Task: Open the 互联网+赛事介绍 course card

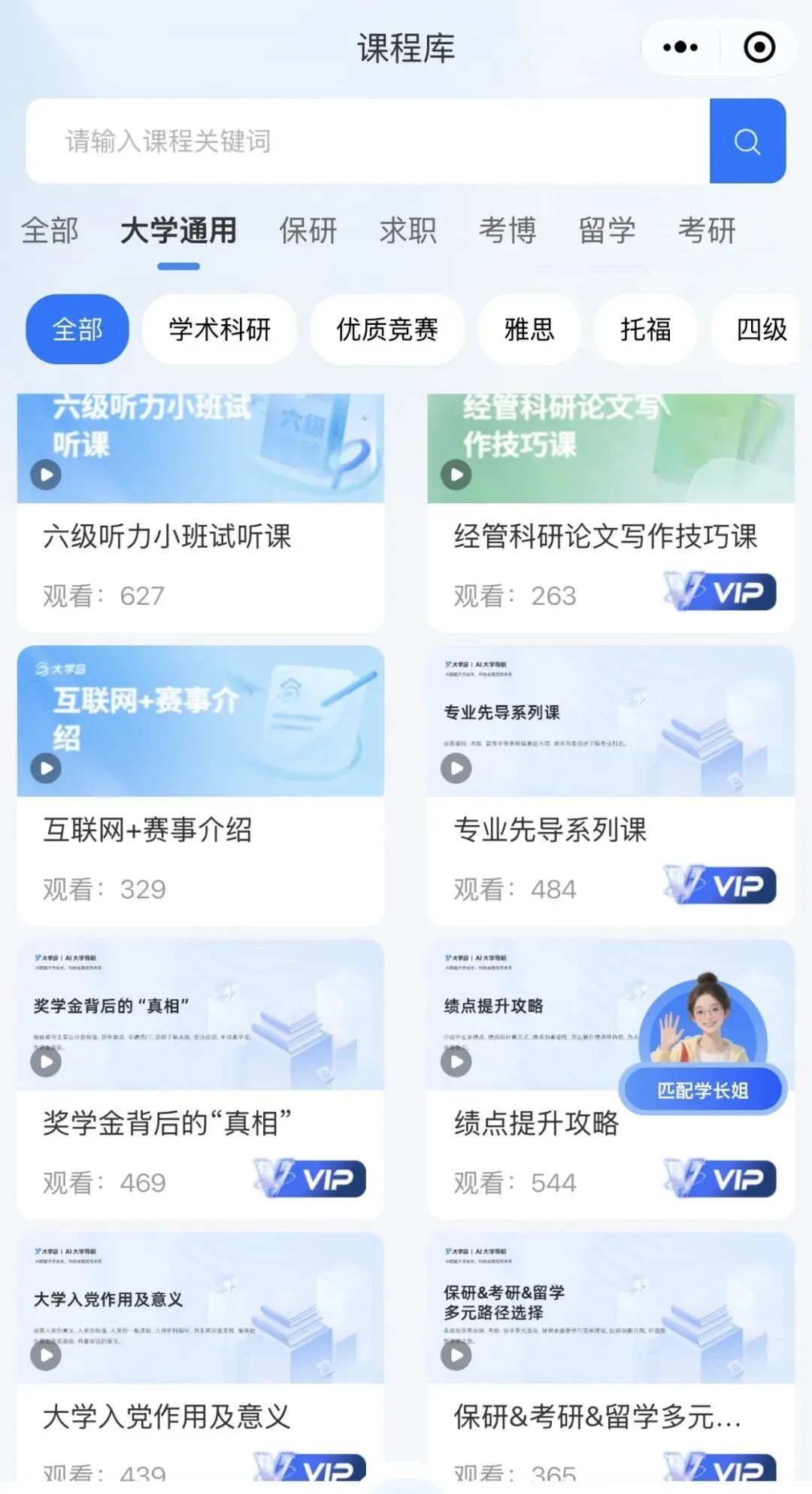Action: pyautogui.click(x=201, y=785)
